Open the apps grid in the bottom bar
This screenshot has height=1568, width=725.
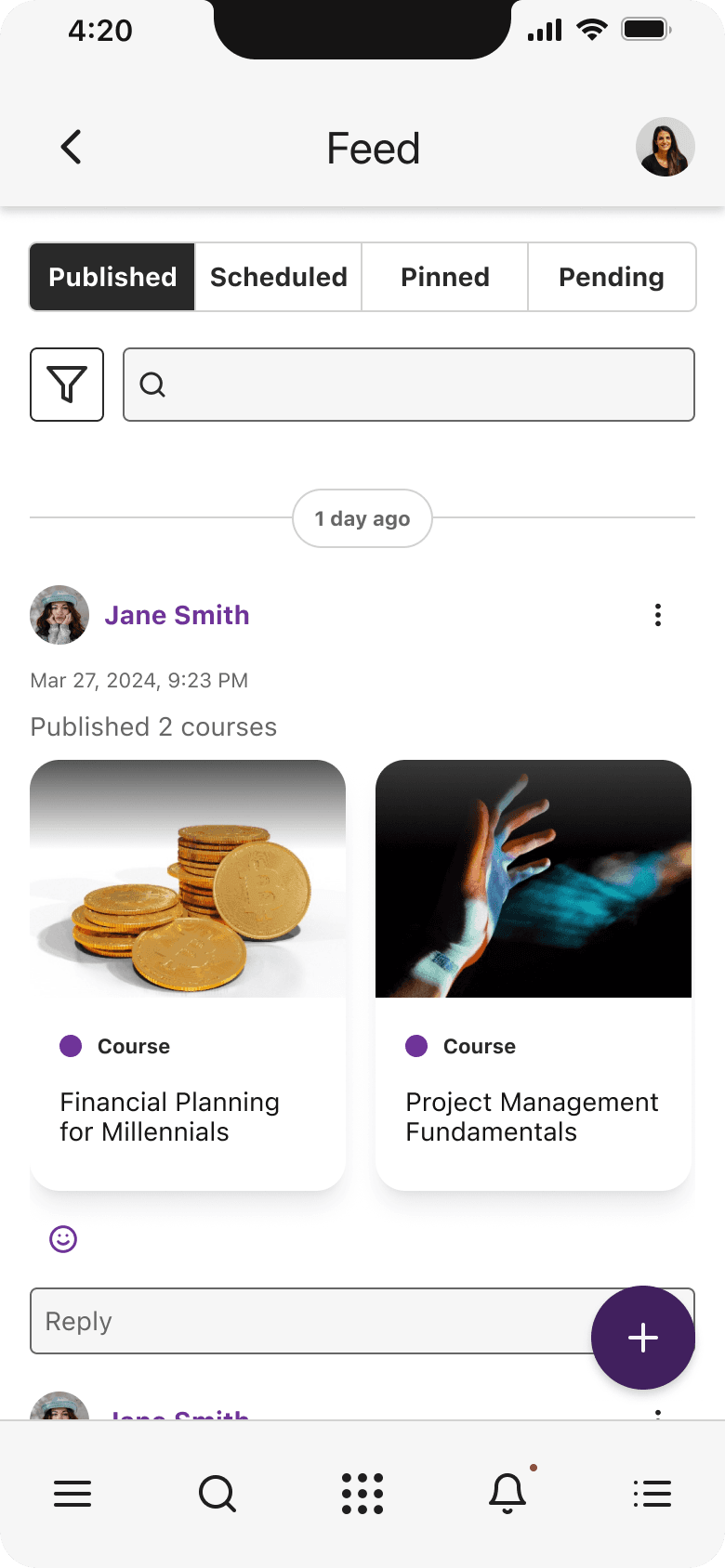[362, 1494]
